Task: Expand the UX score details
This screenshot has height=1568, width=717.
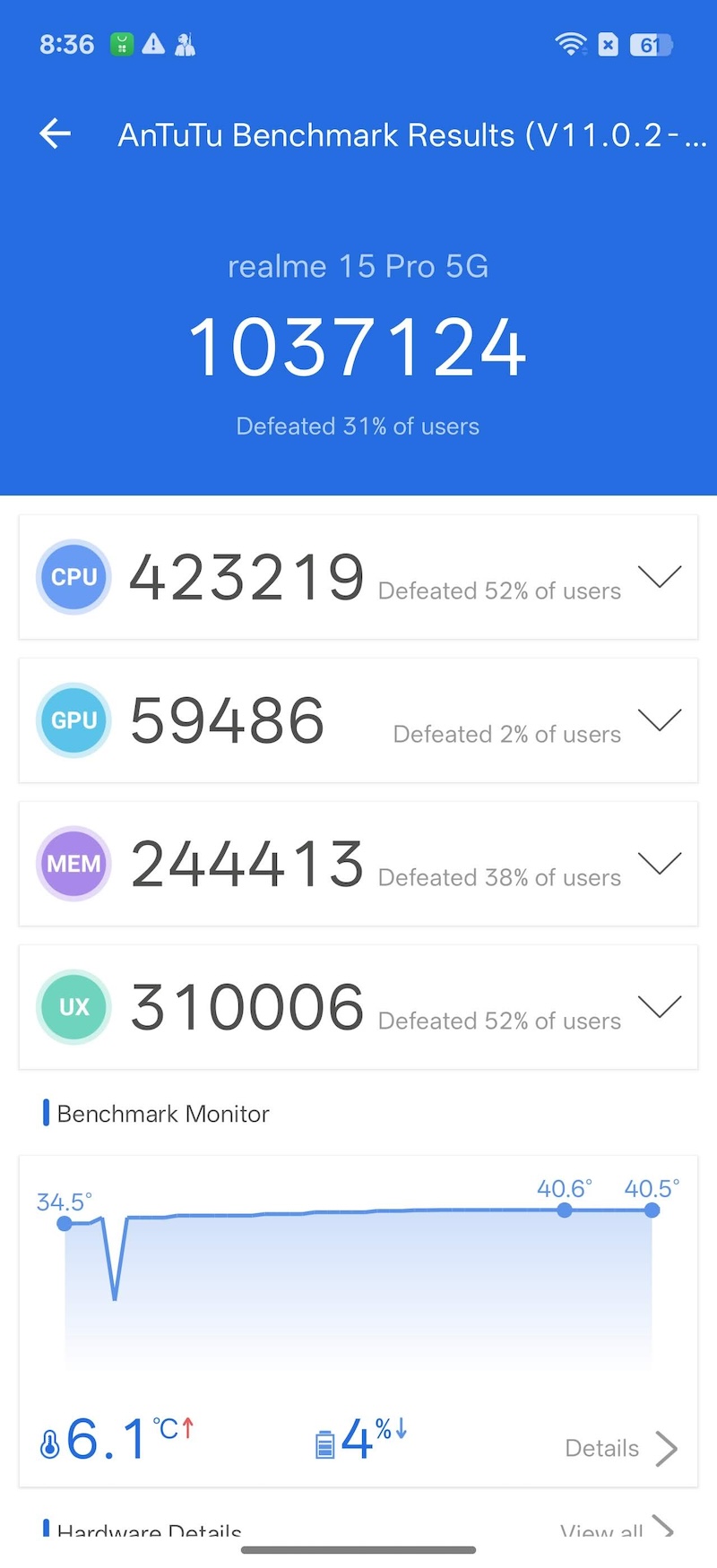Action: (x=661, y=1007)
